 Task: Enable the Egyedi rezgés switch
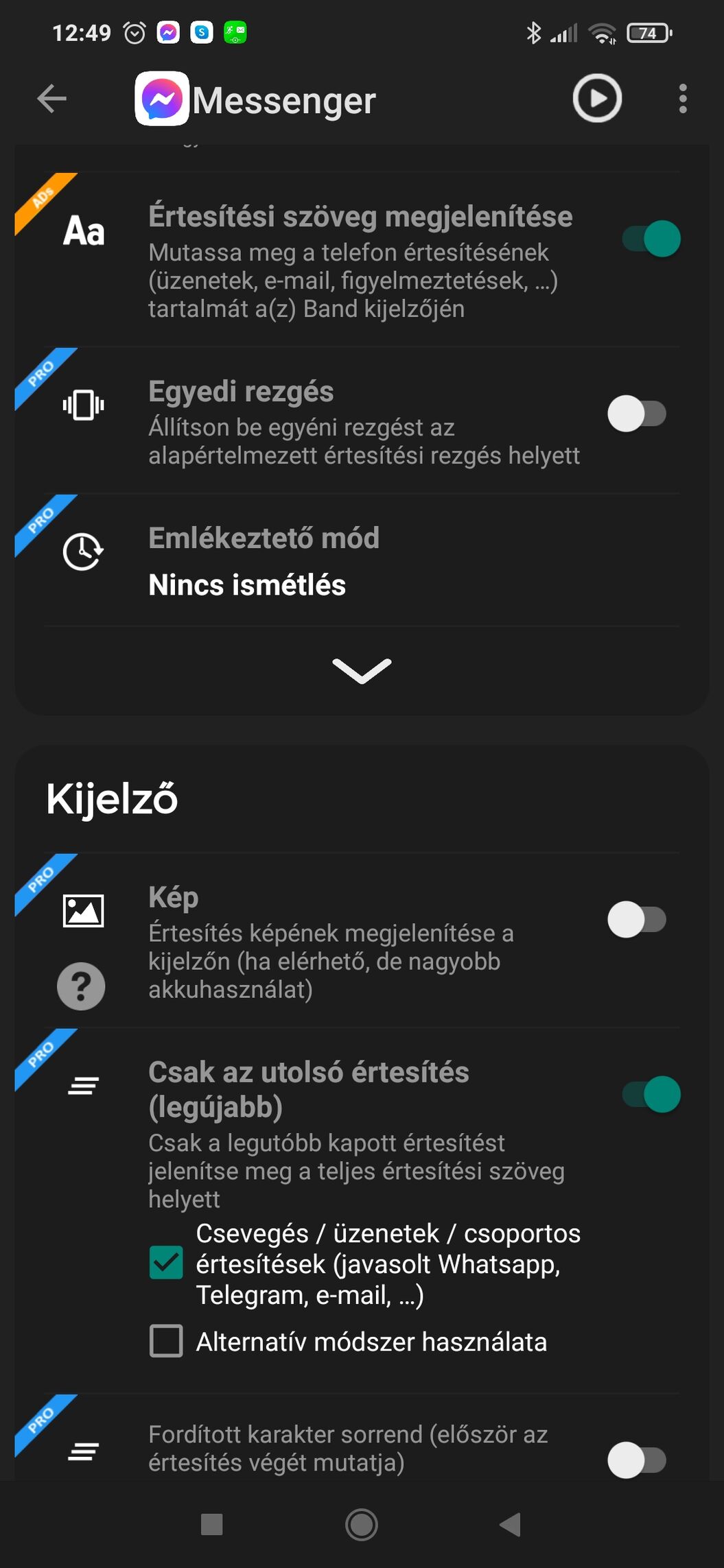coord(638,414)
